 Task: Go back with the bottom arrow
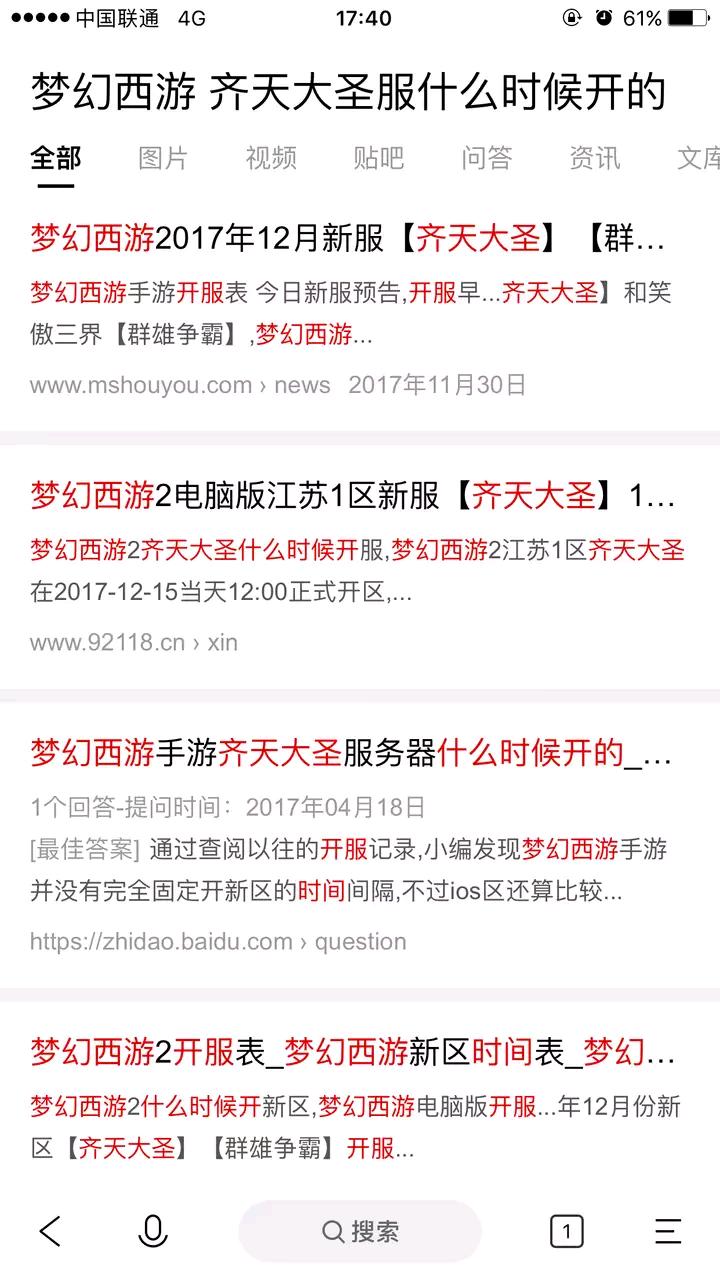[50, 1231]
